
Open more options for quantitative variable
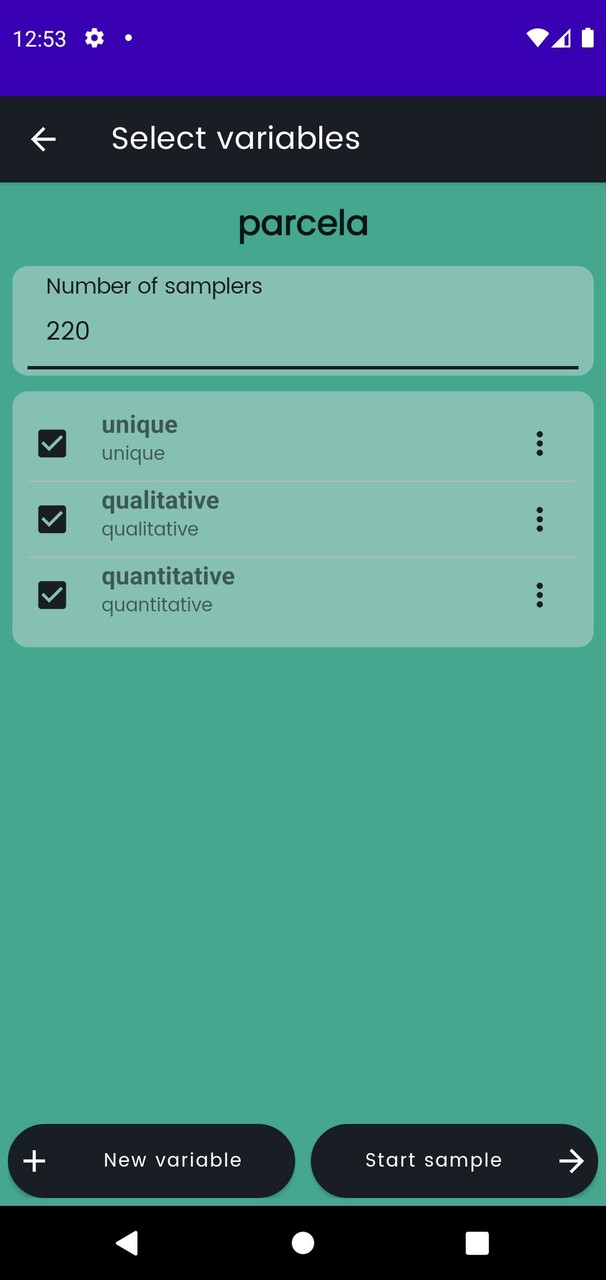(x=539, y=595)
